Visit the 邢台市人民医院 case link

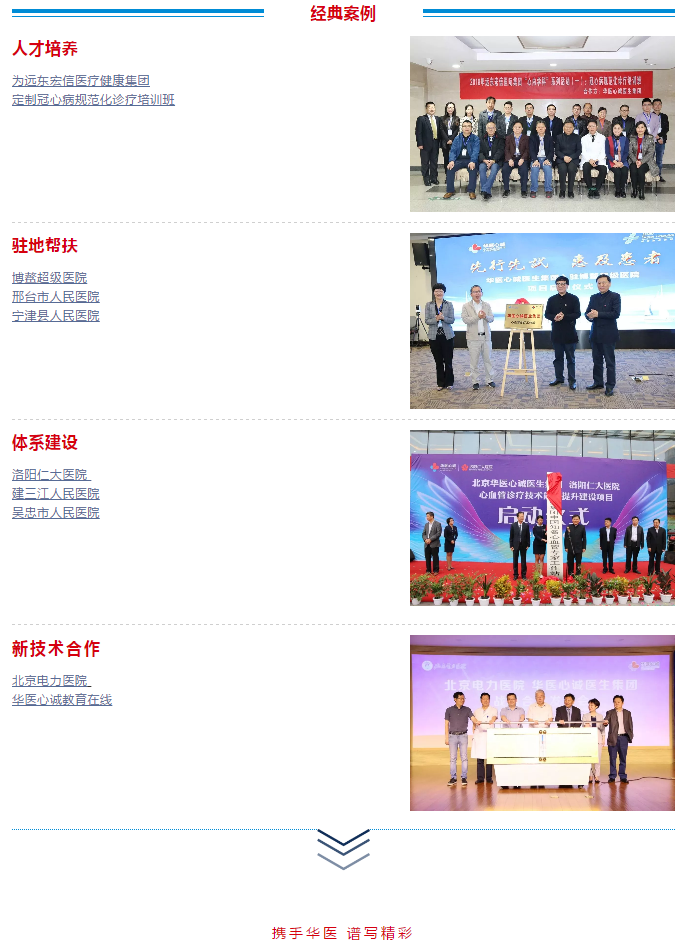pyautogui.click(x=56, y=297)
